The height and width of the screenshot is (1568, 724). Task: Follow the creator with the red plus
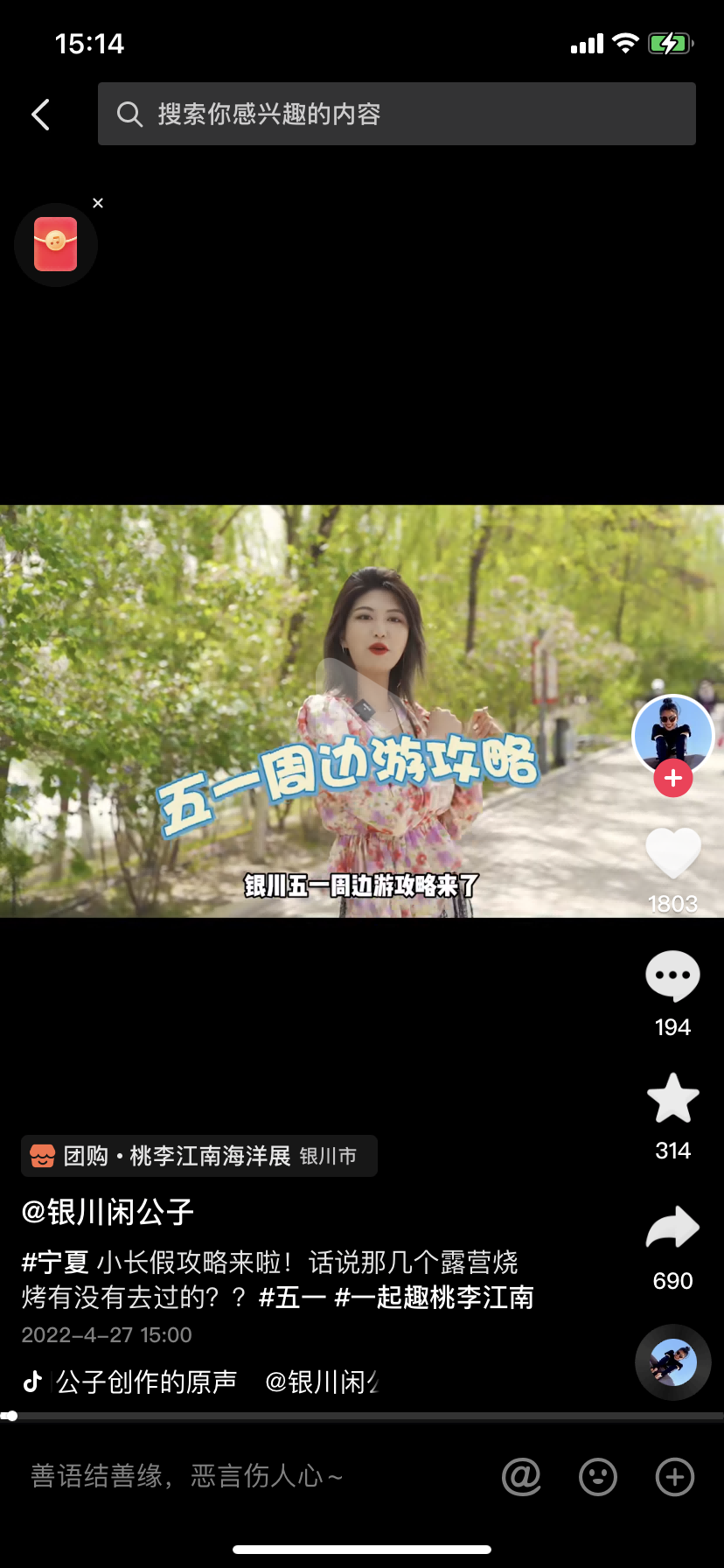tap(673, 778)
